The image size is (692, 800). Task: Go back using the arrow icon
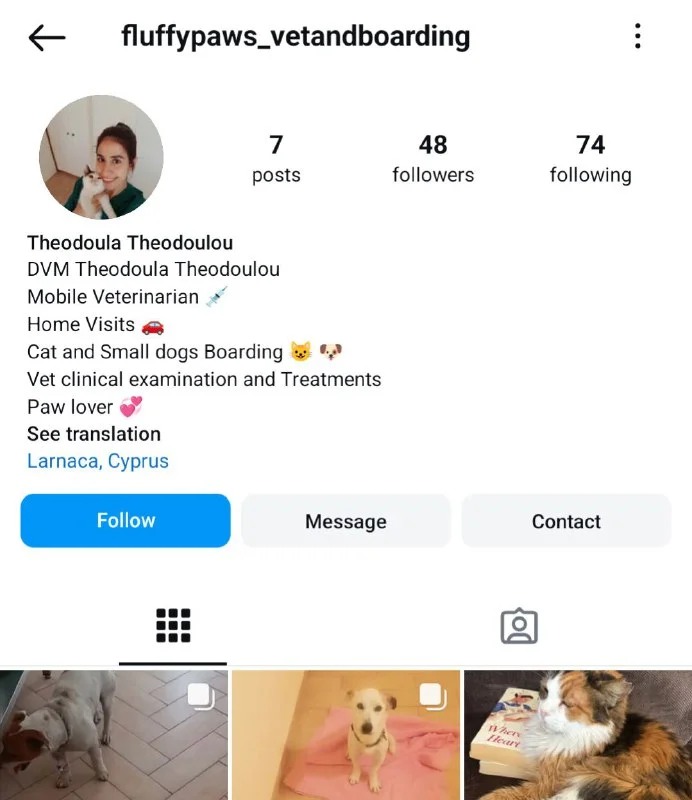click(47, 38)
